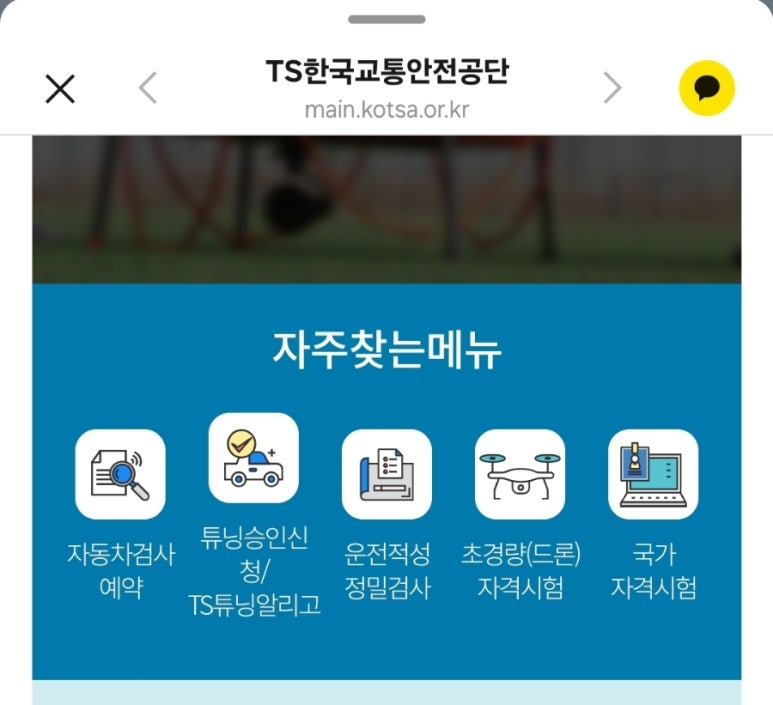Go back to the previous page
Viewport: 773px width, 705px height.
[x=148, y=89]
